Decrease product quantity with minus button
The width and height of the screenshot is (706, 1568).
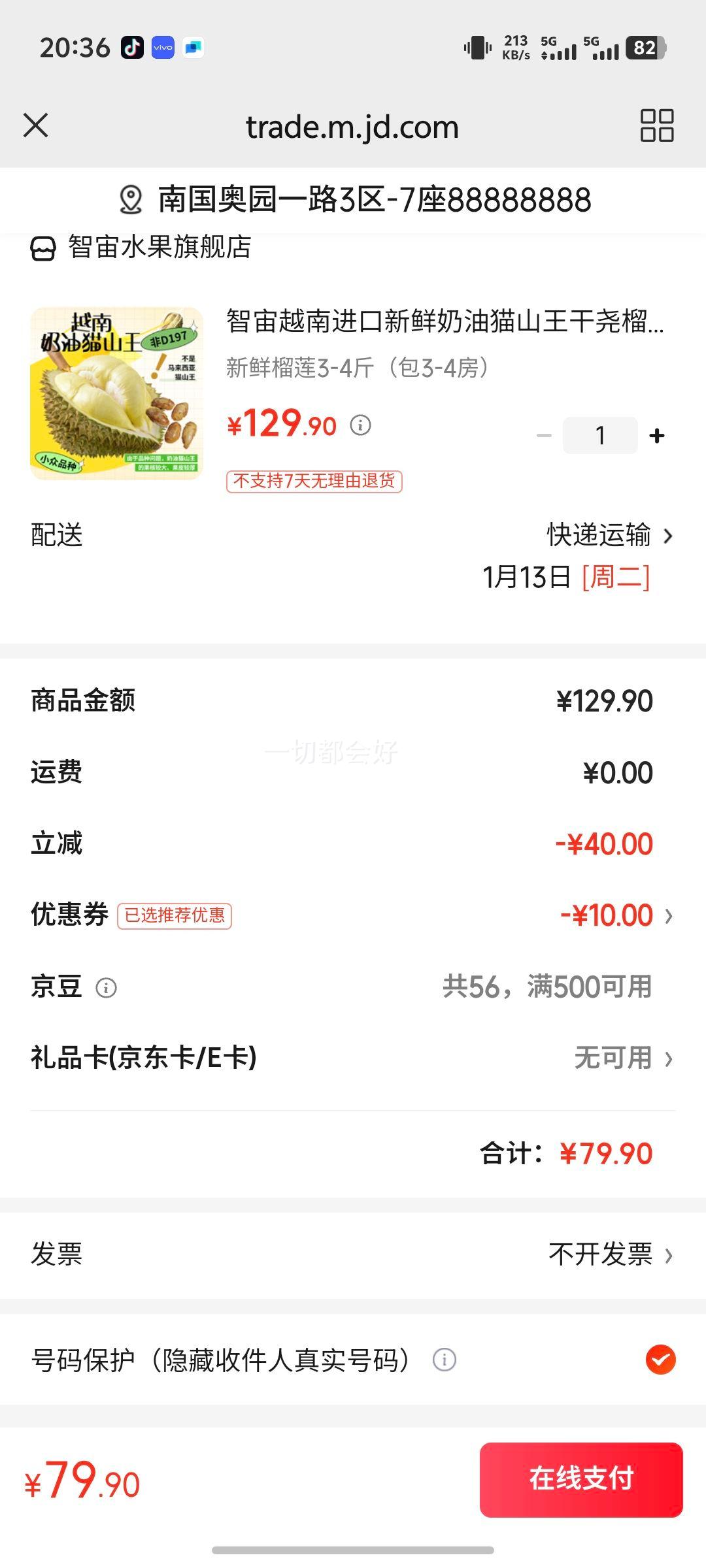(x=544, y=436)
